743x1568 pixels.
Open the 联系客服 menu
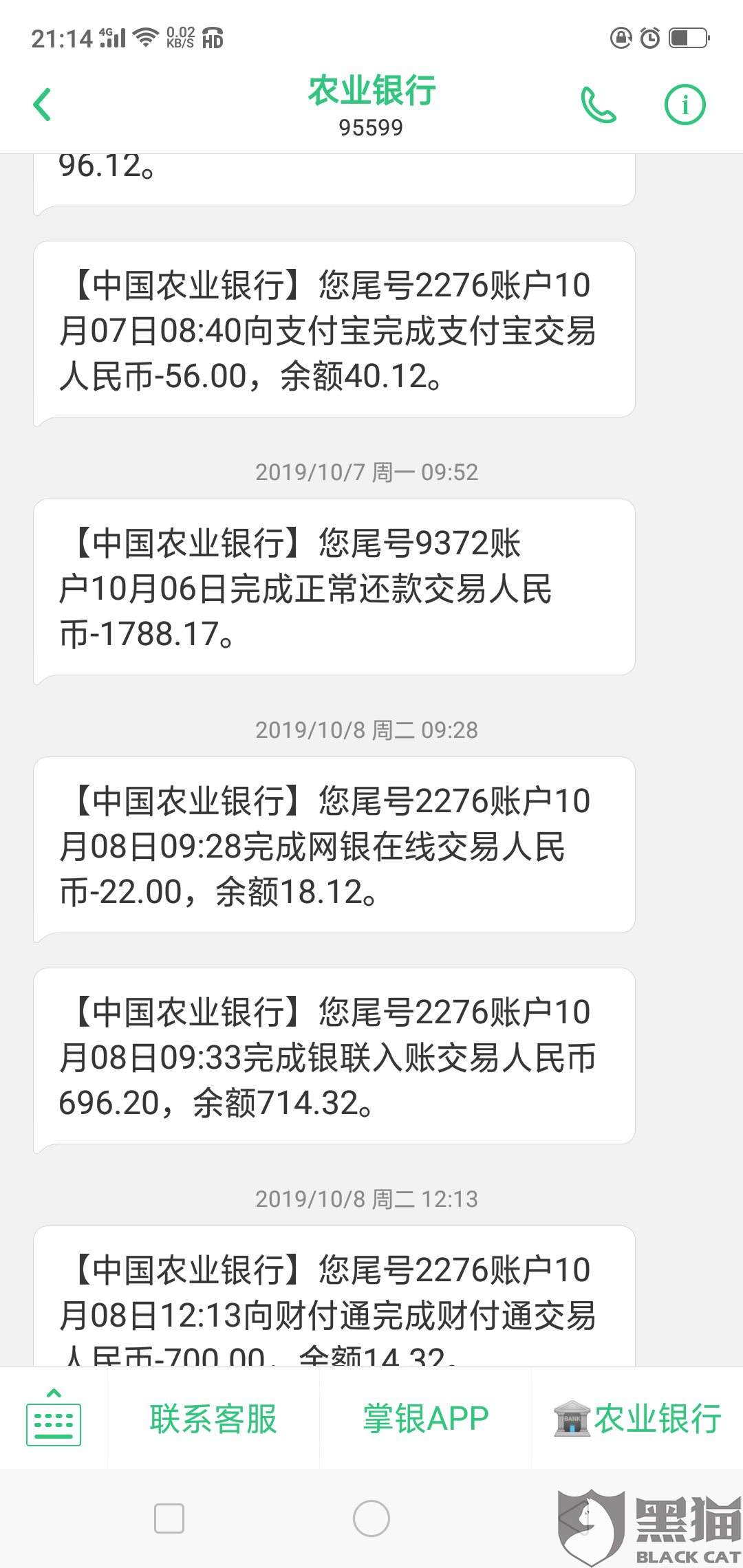click(x=213, y=1418)
